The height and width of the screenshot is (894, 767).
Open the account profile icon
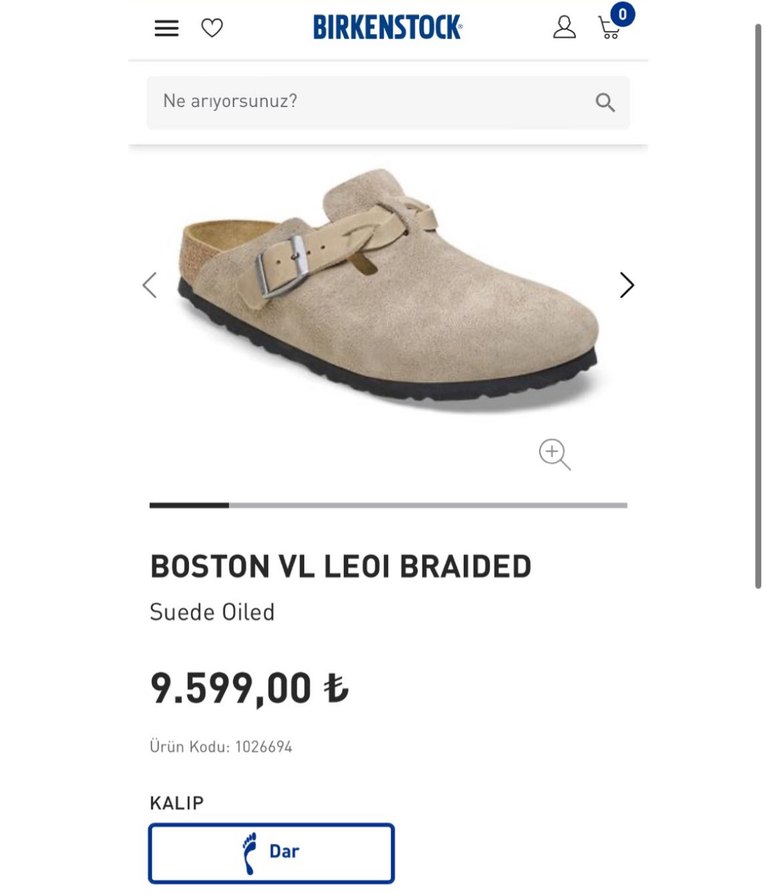[565, 28]
